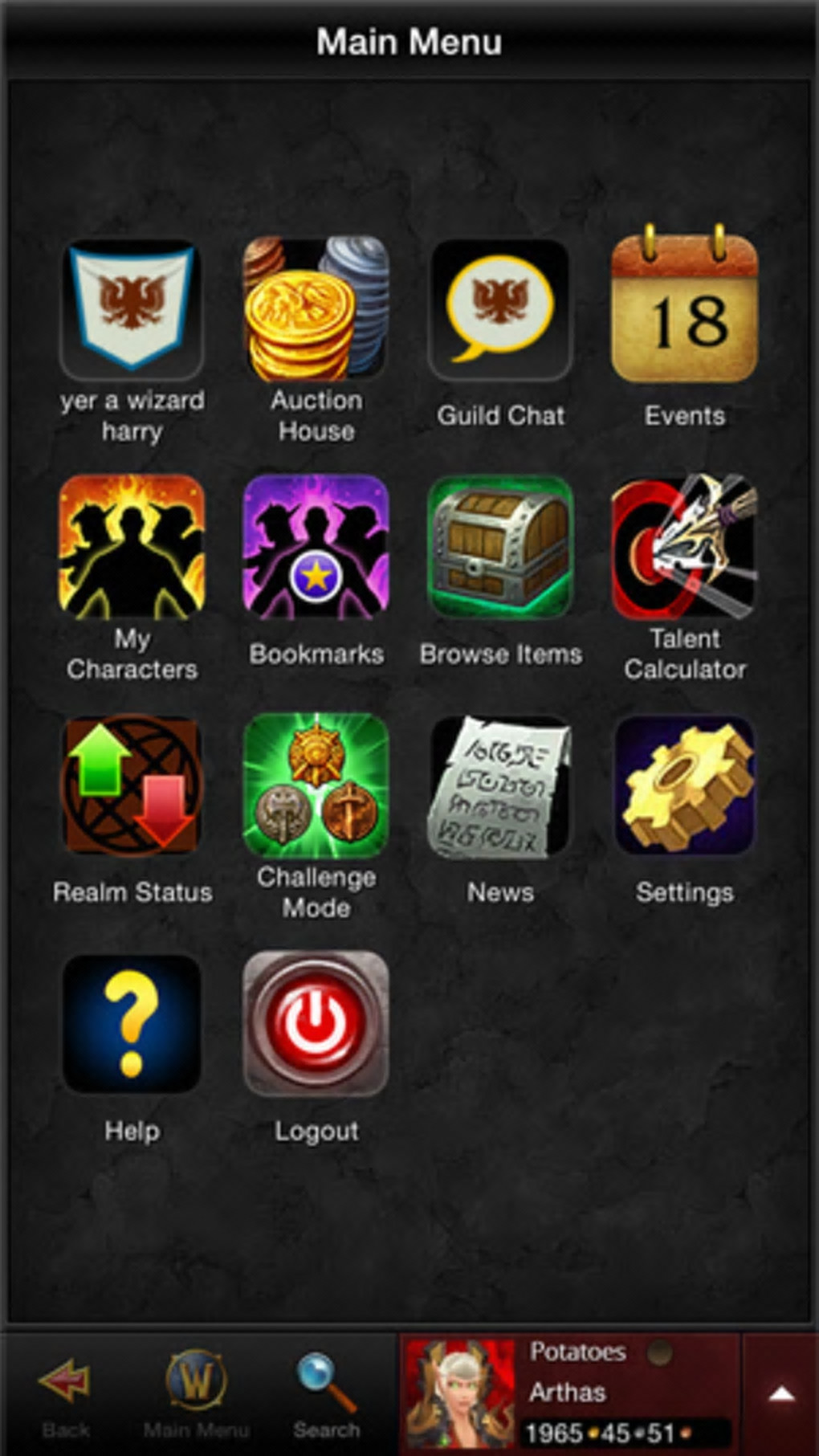This screenshot has width=819, height=1456.
Task: Tap Logout
Action: [x=316, y=1024]
